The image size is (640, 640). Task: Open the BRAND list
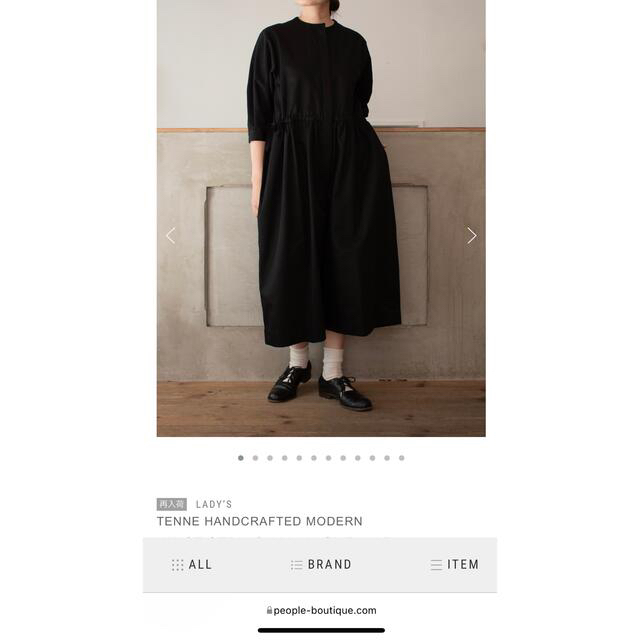pos(321,565)
